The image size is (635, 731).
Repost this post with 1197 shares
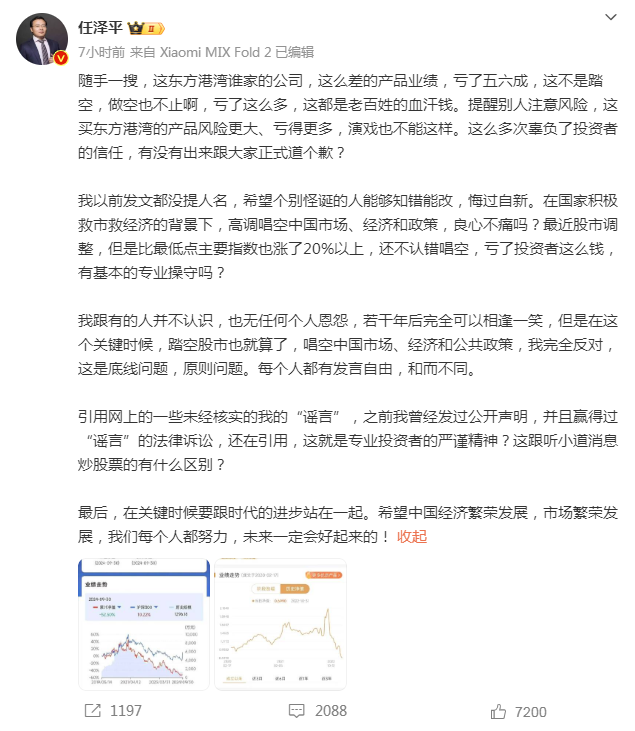pyautogui.click(x=112, y=711)
